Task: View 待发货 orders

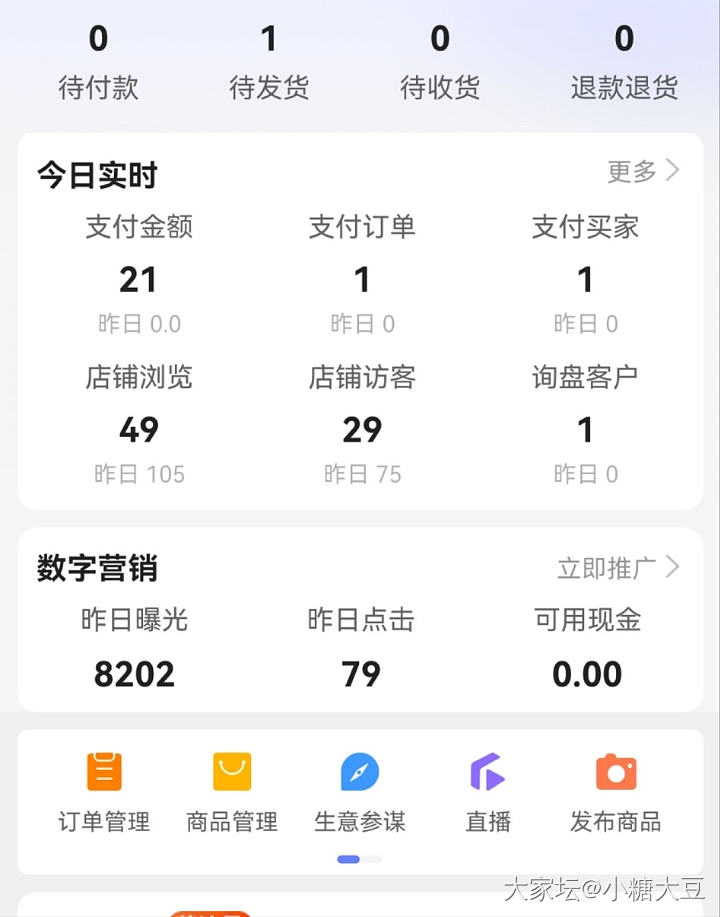Action: coord(268,64)
